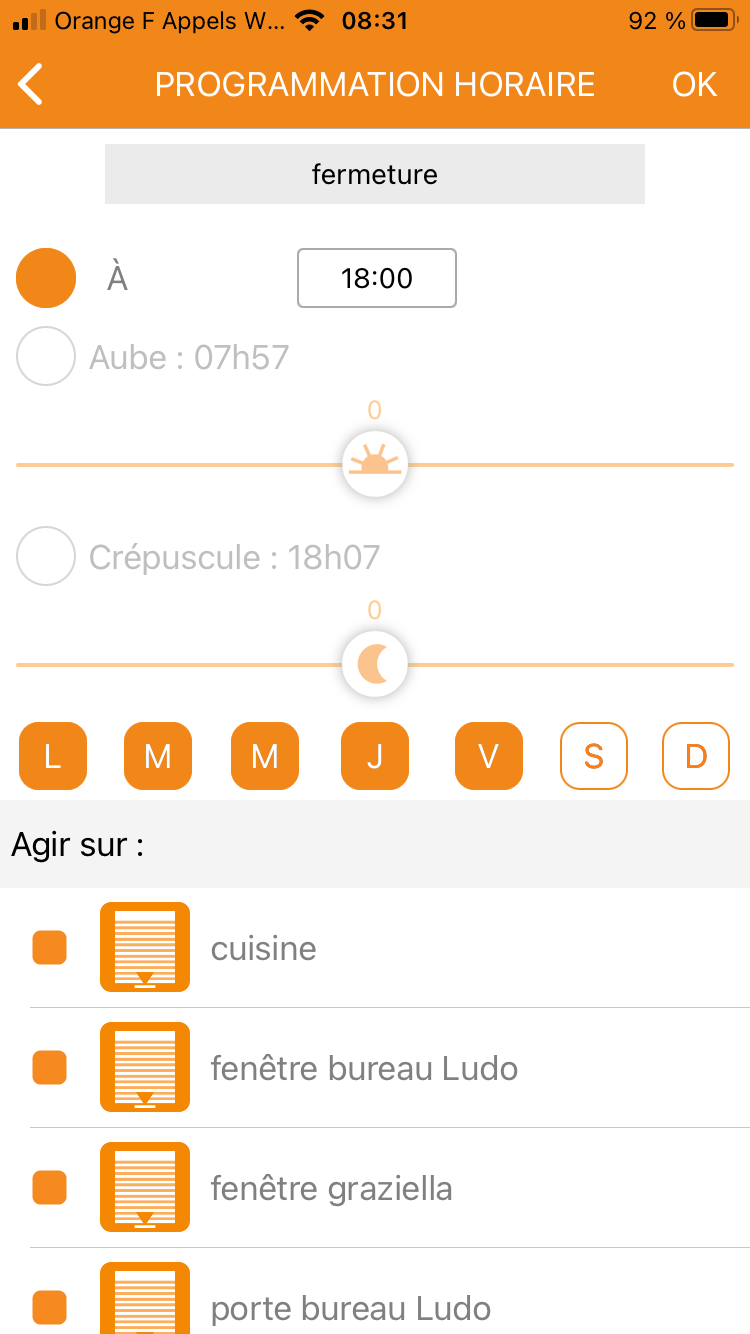Confirm the schedule with OK

coord(694,85)
